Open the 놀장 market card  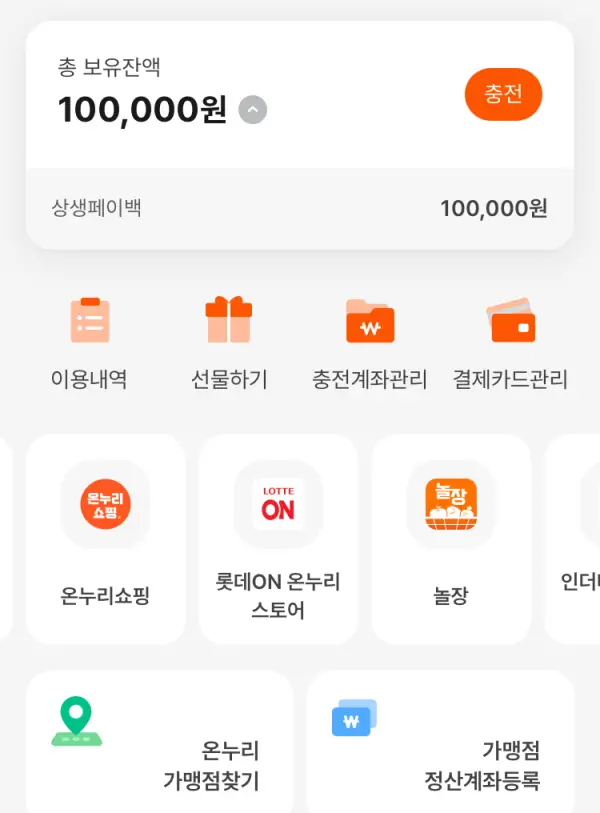pos(451,539)
